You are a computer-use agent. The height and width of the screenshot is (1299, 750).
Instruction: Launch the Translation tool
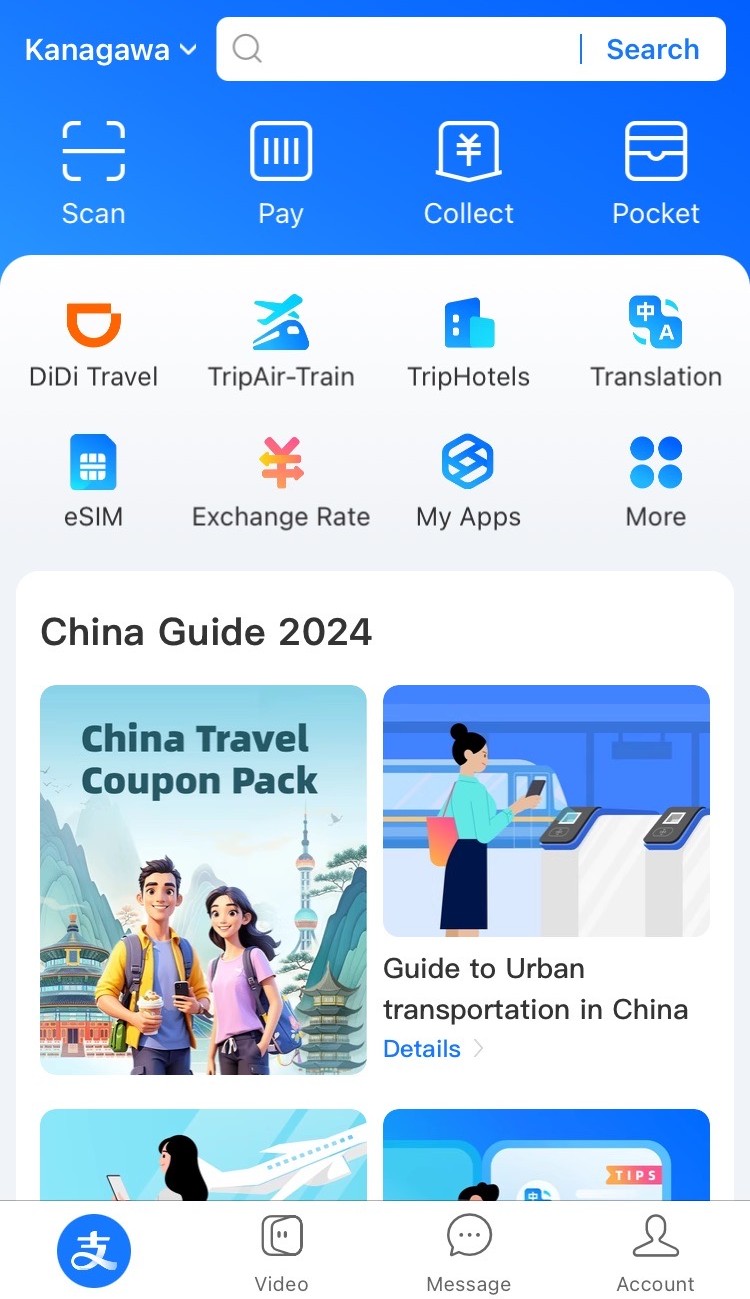click(656, 342)
